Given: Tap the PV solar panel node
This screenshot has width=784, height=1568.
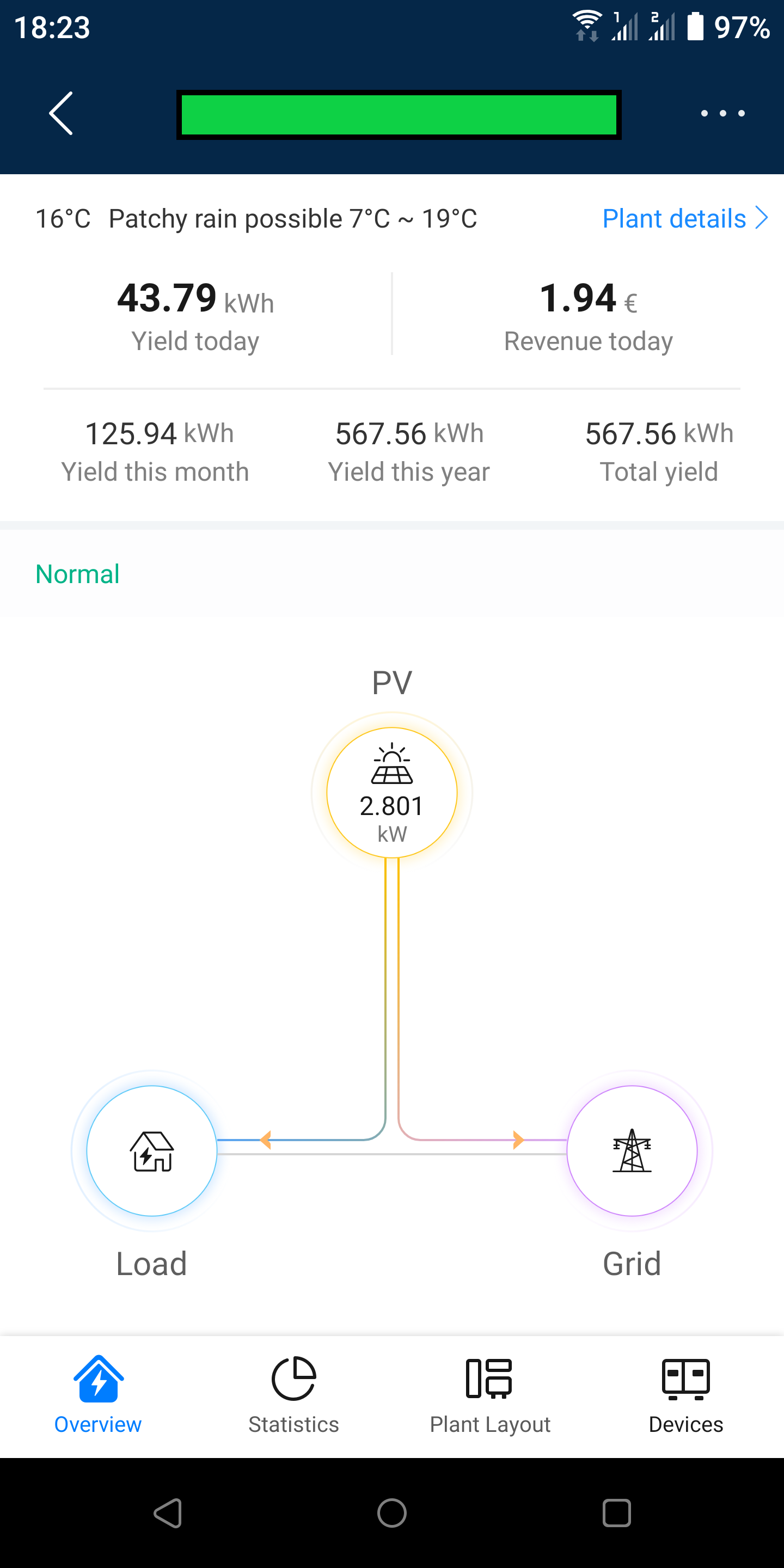Looking at the screenshot, I should coord(392,791).
